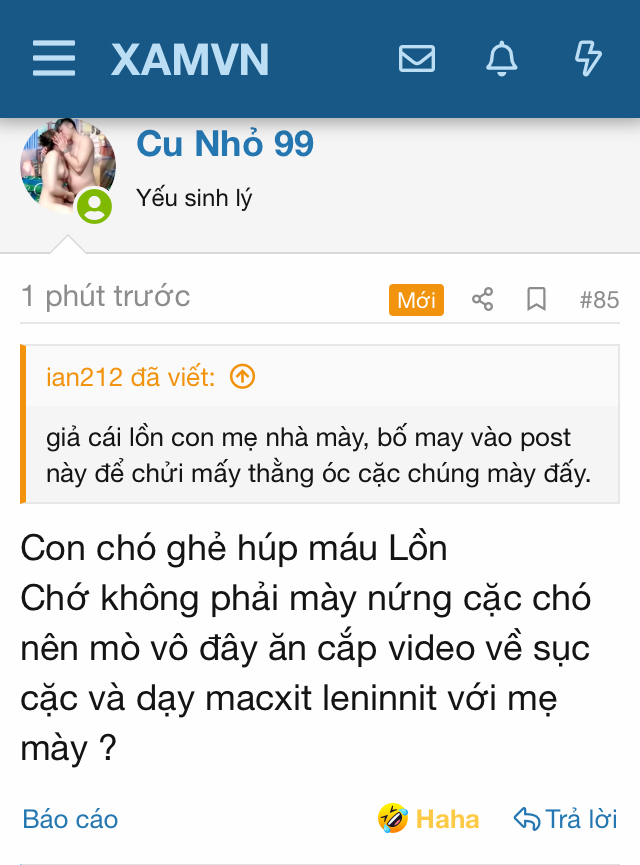Tap the Haha reaction
This screenshot has height=865, width=640.
pyautogui.click(x=428, y=819)
